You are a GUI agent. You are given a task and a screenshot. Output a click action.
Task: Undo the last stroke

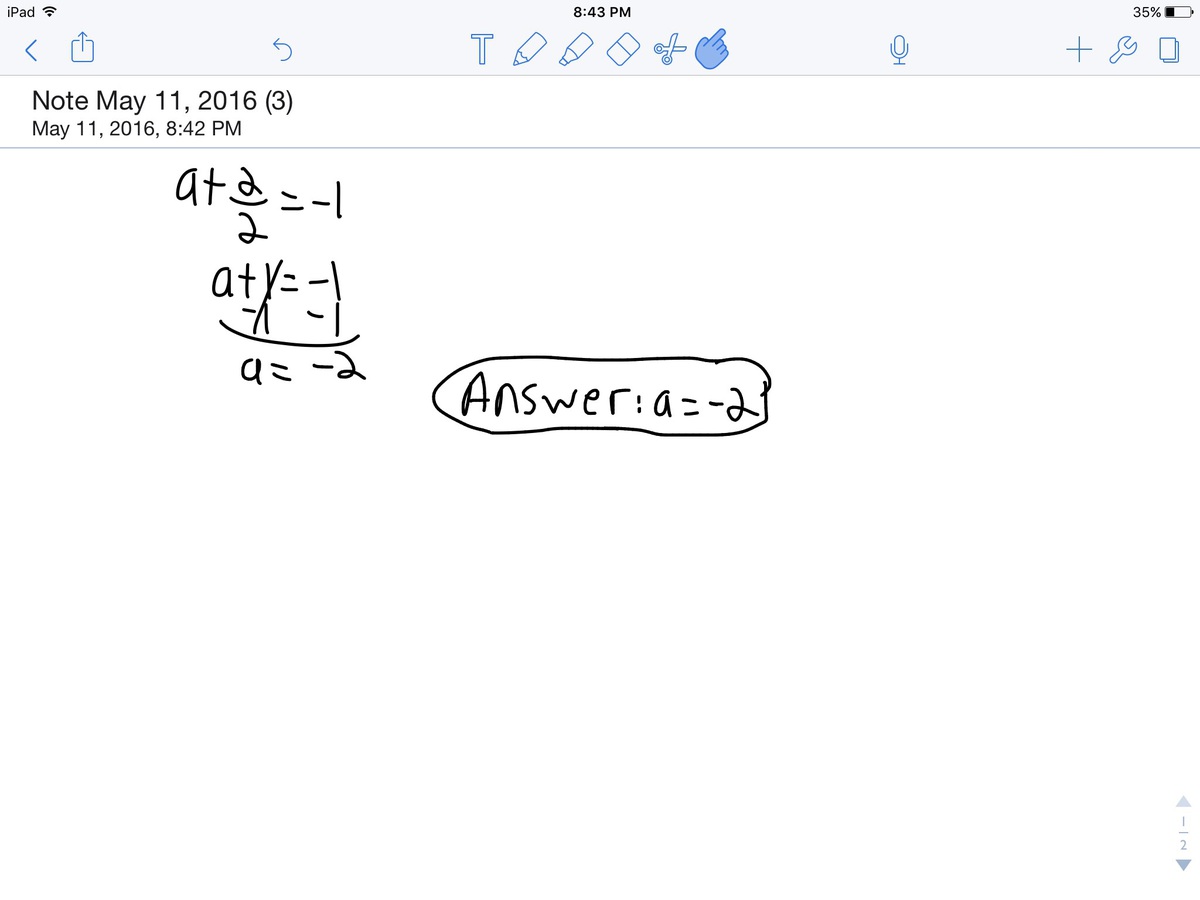tap(283, 48)
